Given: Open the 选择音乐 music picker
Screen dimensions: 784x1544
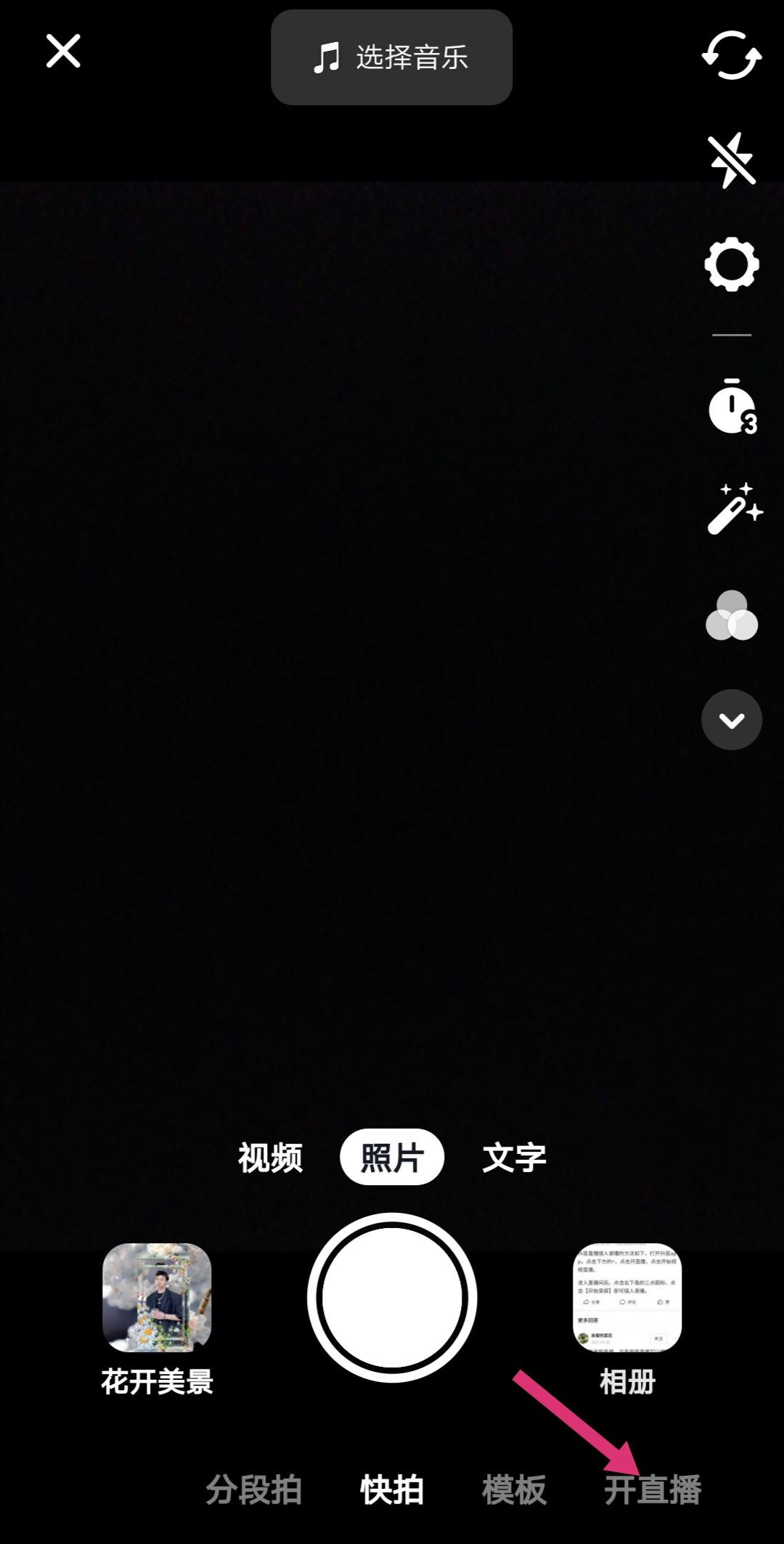Looking at the screenshot, I should click(391, 58).
